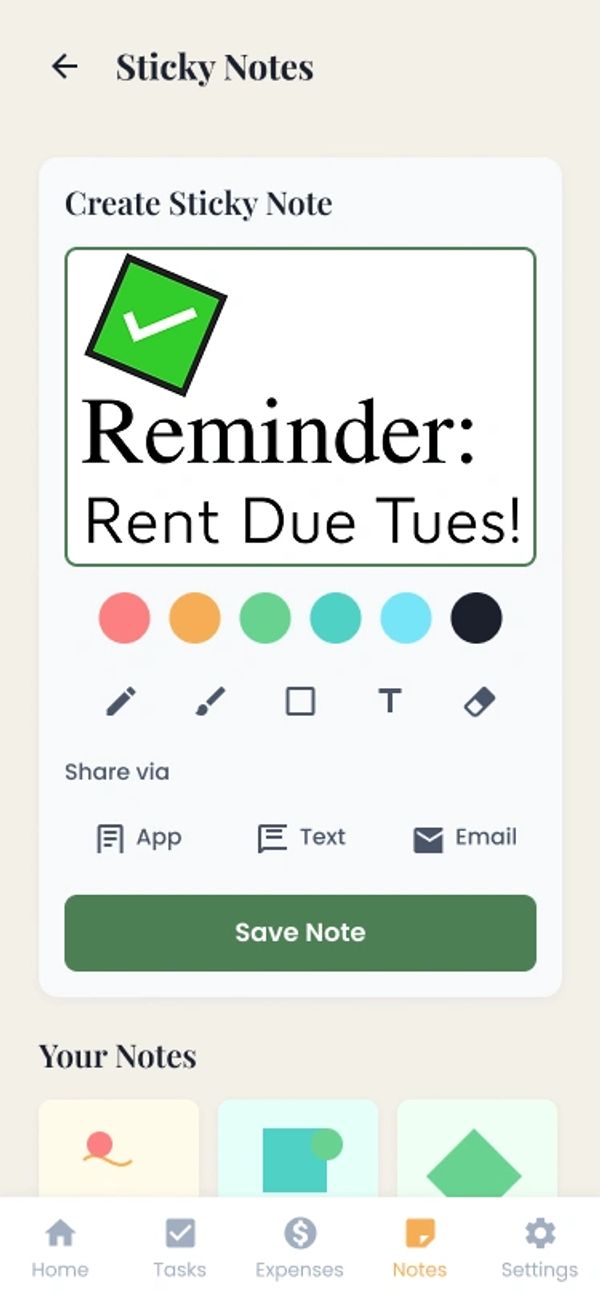Share the note via App
The width and height of the screenshot is (600, 1299).
[x=139, y=838]
